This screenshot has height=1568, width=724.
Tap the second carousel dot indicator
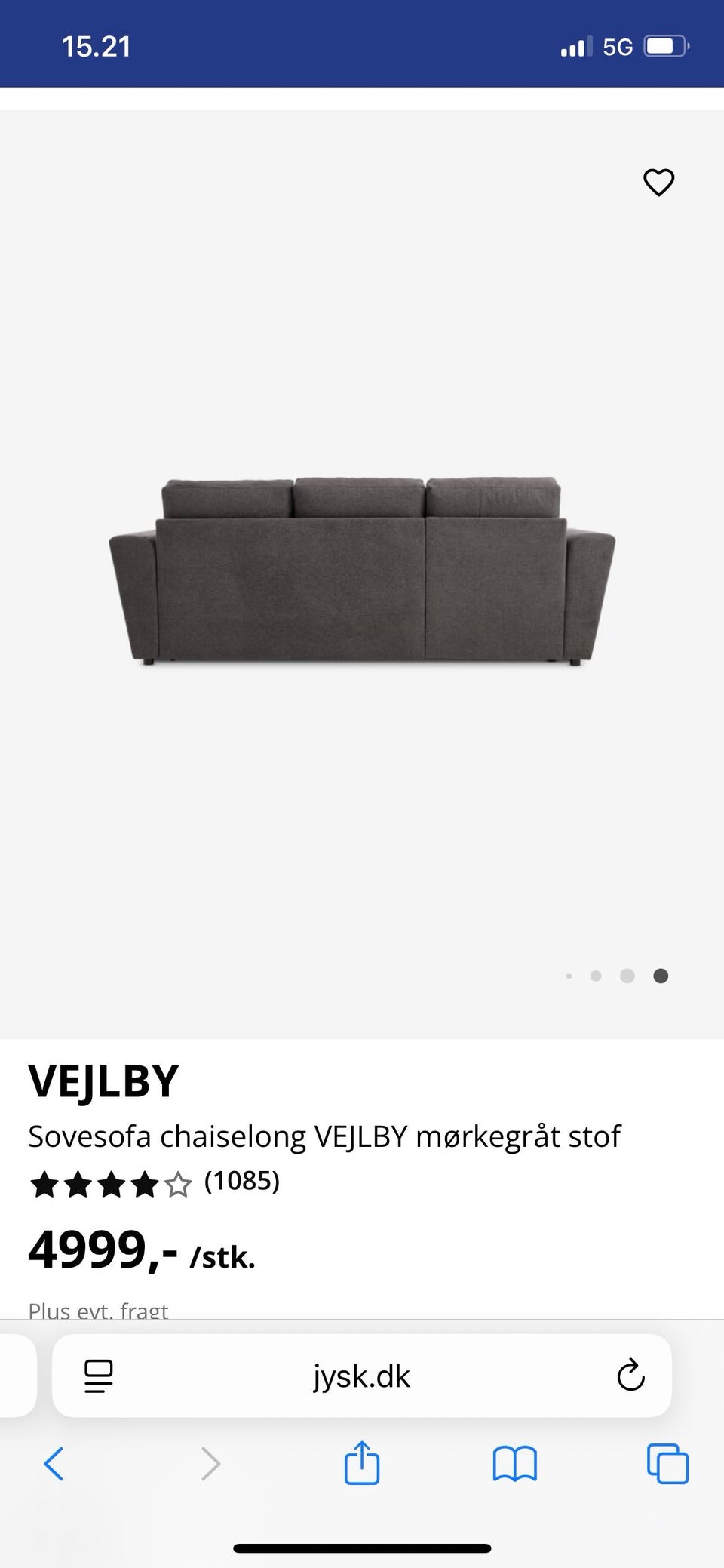click(597, 976)
